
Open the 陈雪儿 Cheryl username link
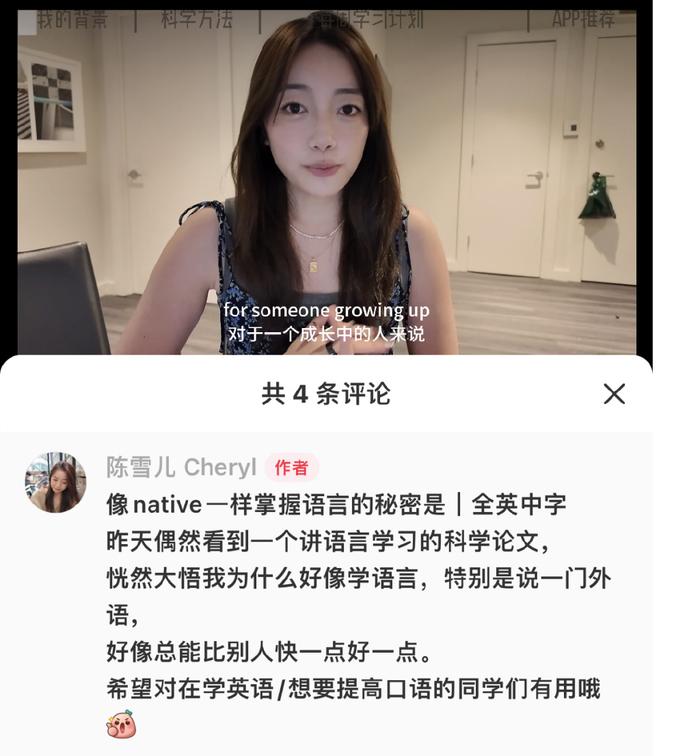coord(181,467)
